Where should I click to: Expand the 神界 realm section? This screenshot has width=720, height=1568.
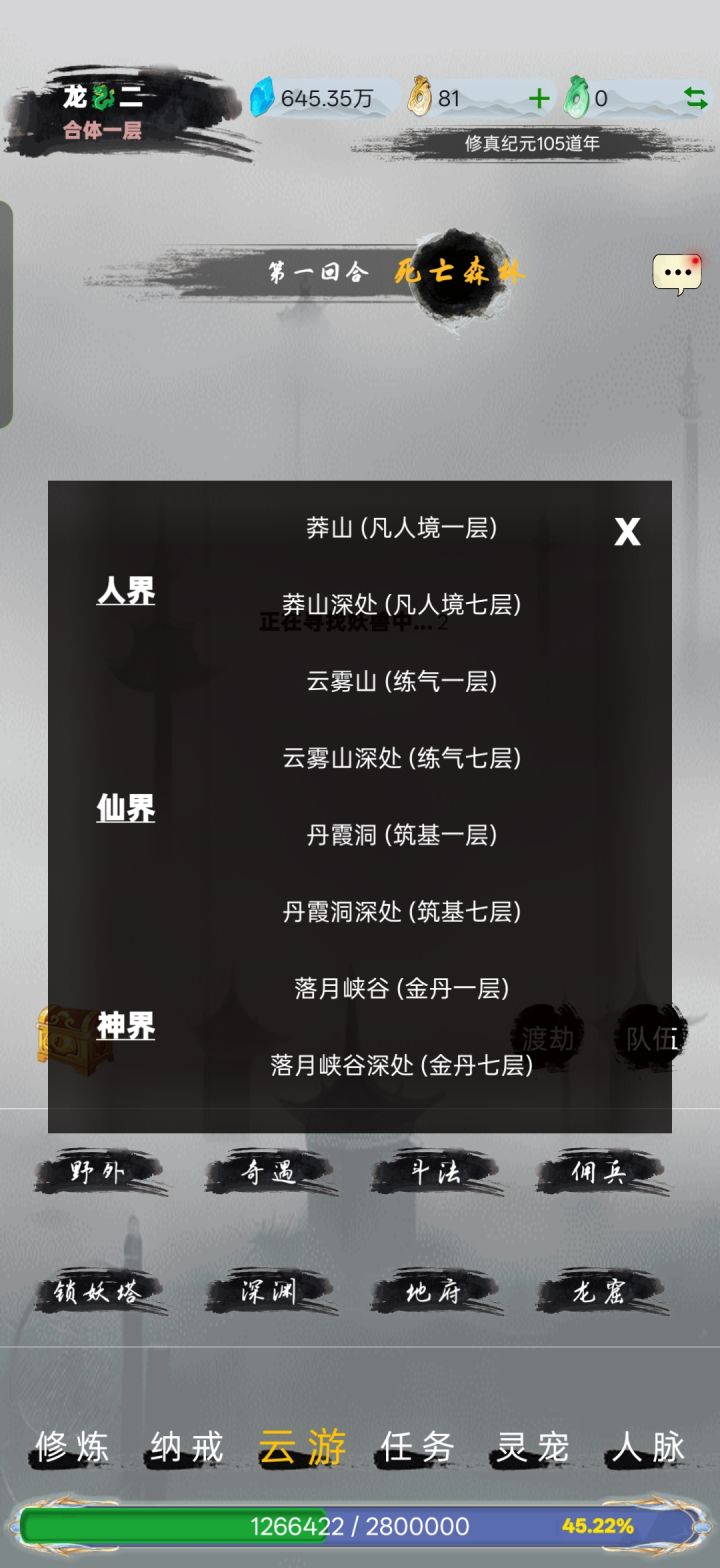pos(126,1026)
